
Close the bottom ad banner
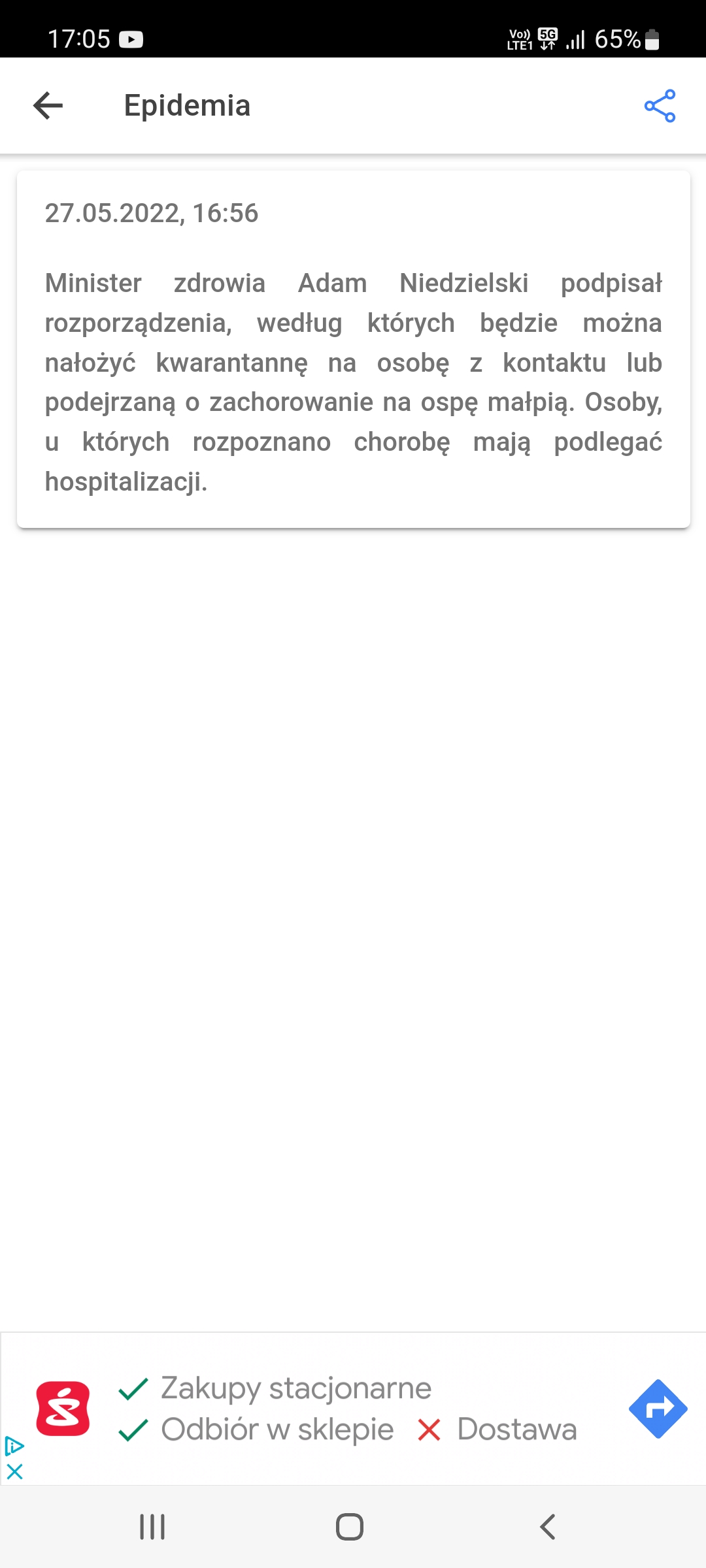click(14, 1472)
